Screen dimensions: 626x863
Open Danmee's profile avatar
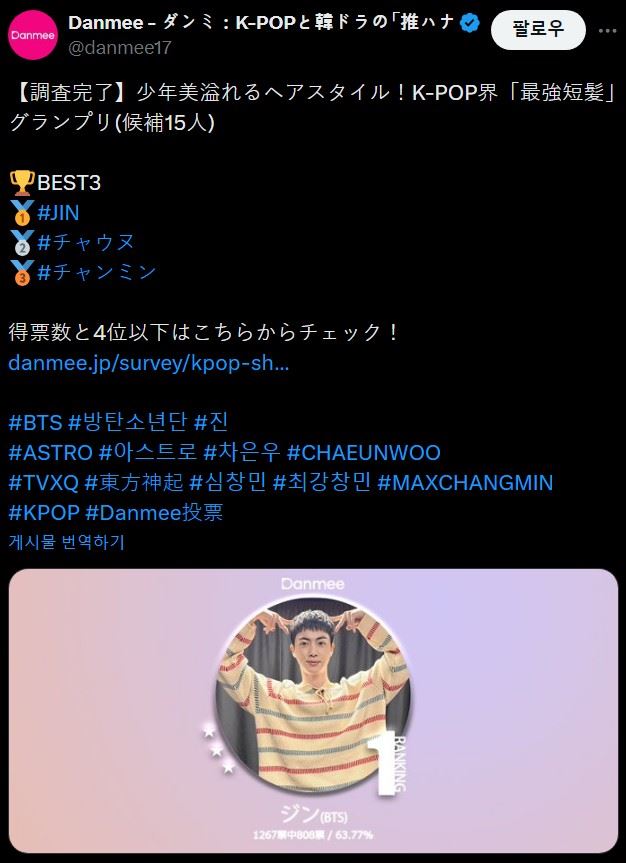(33, 34)
